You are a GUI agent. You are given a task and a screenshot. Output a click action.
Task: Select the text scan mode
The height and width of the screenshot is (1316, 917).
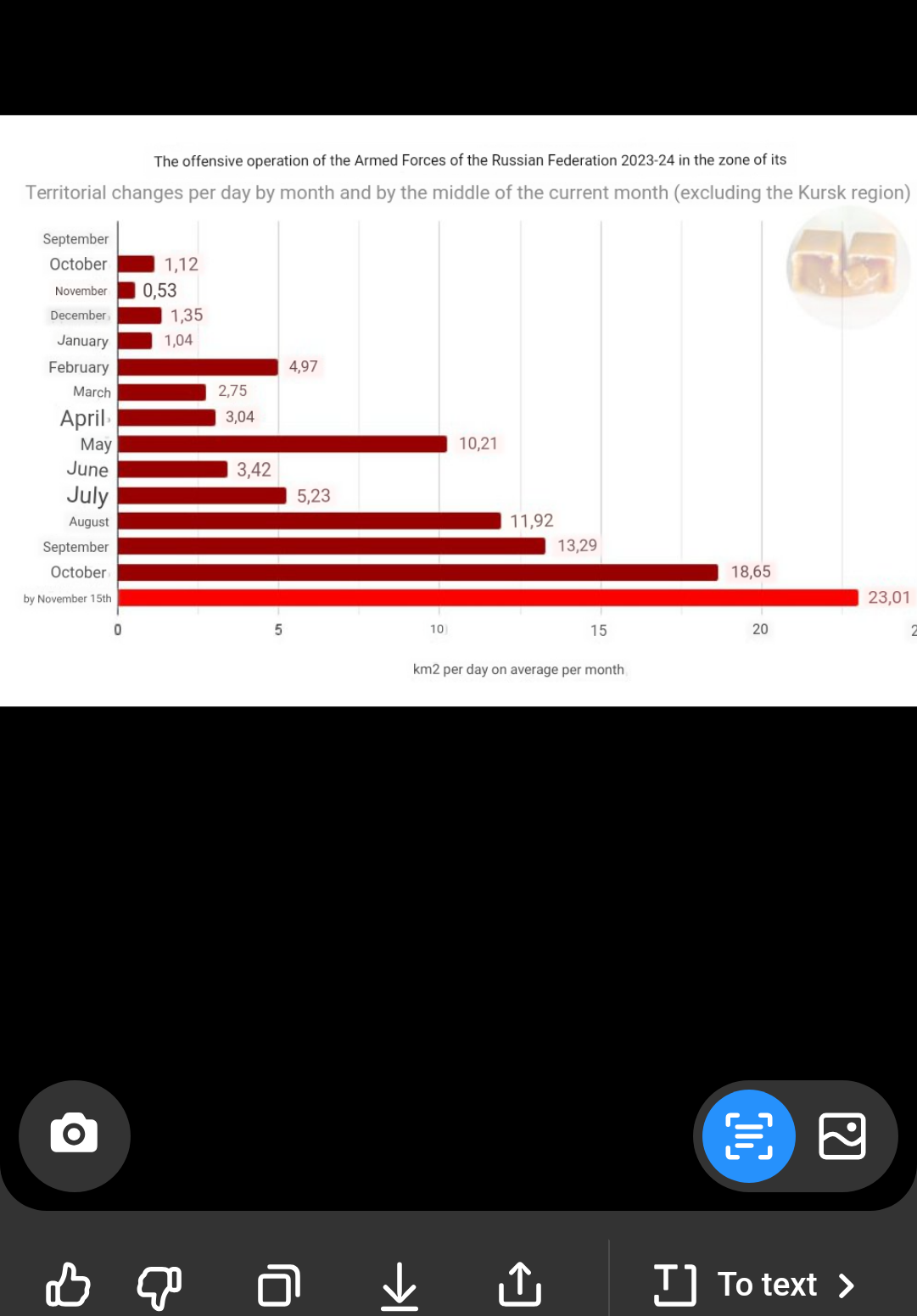[x=748, y=1135]
